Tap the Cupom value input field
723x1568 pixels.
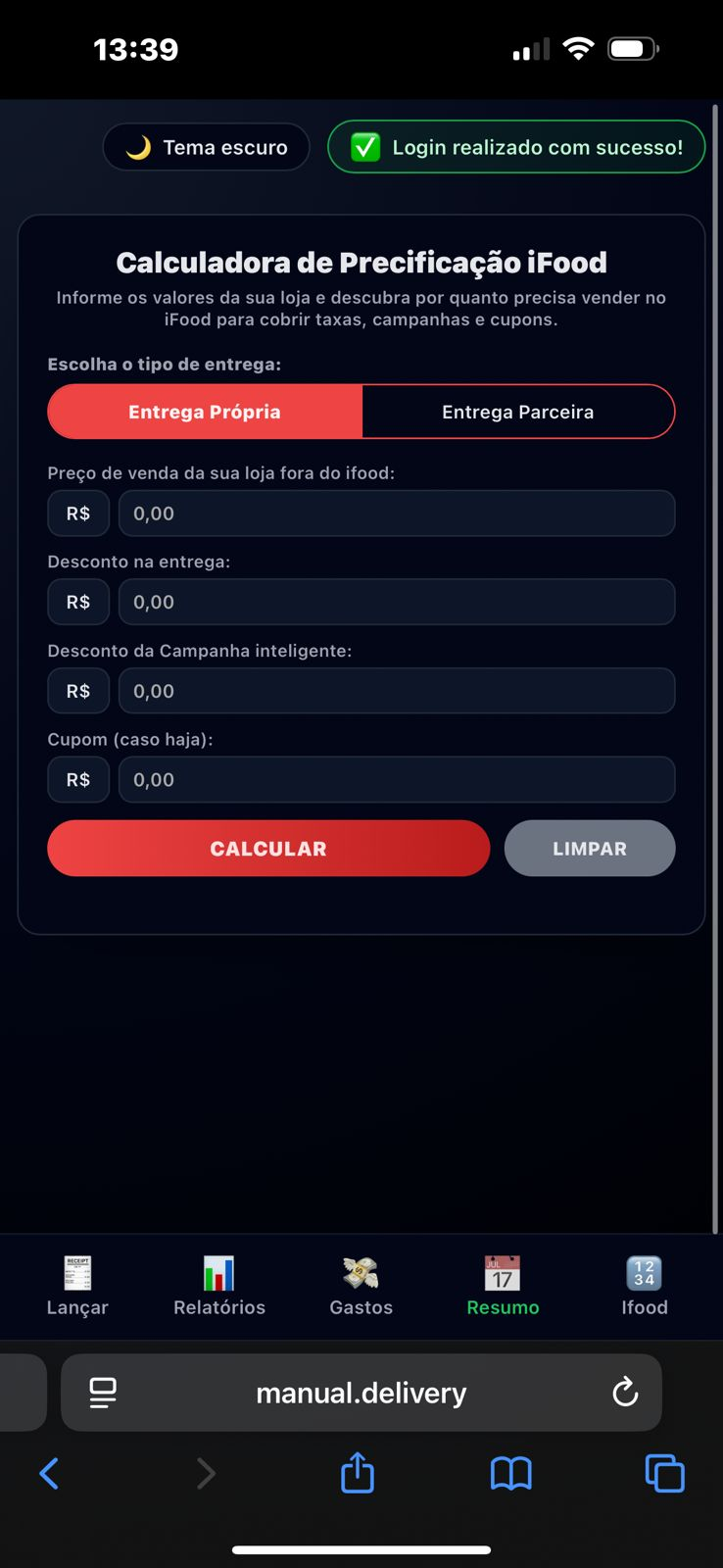pyautogui.click(x=396, y=779)
